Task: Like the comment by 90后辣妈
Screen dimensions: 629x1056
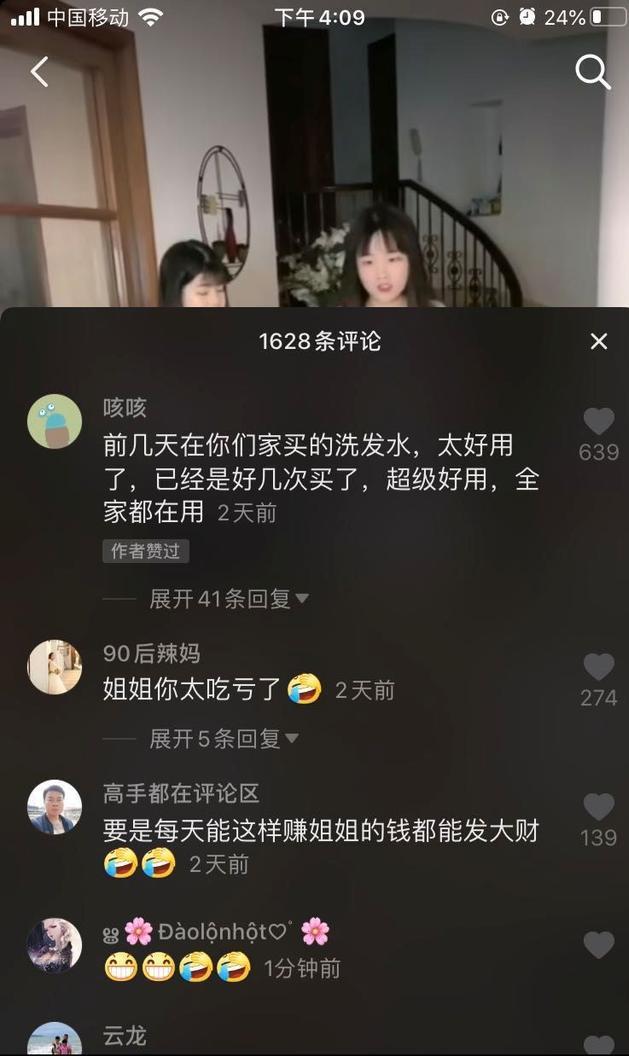Action: (598, 667)
